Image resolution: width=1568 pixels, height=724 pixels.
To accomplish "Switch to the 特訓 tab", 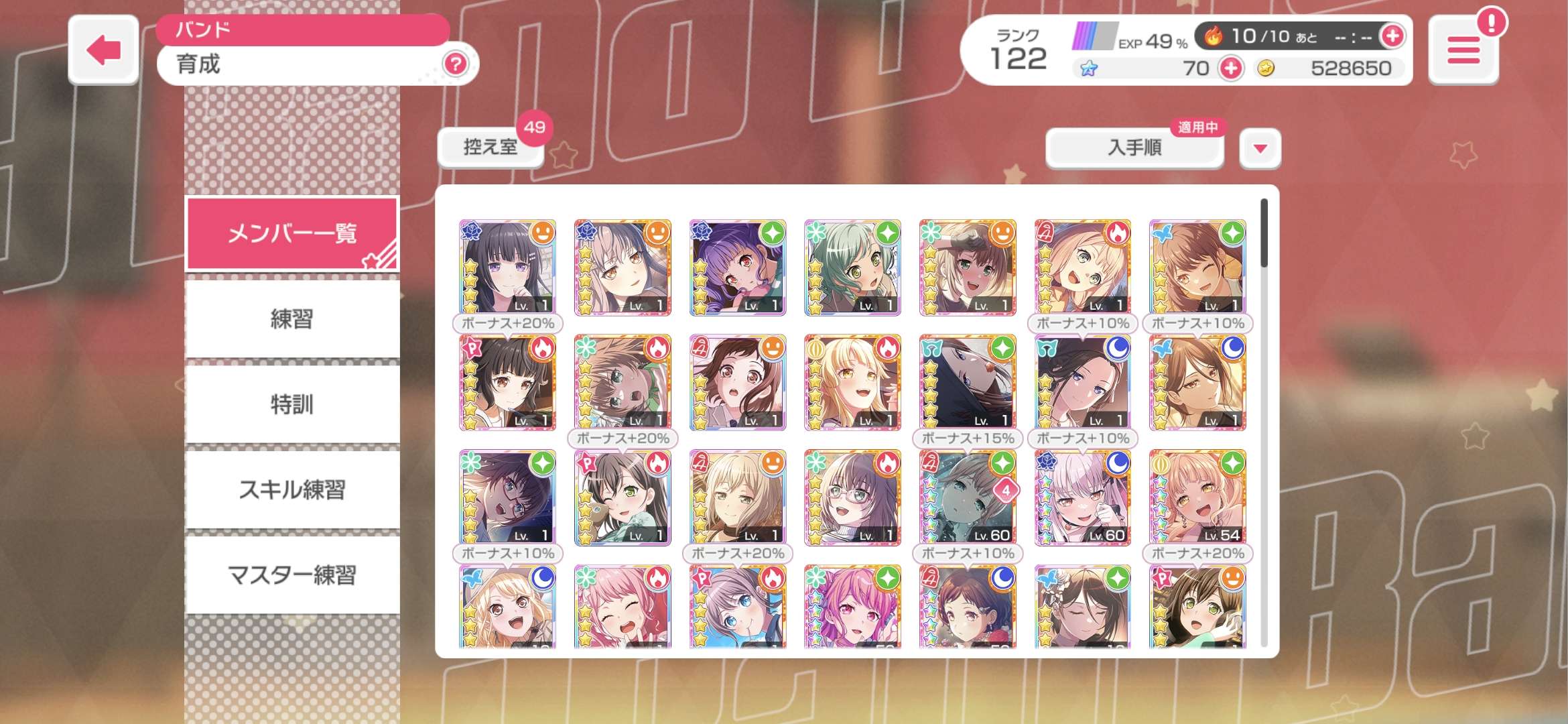I will (x=292, y=404).
